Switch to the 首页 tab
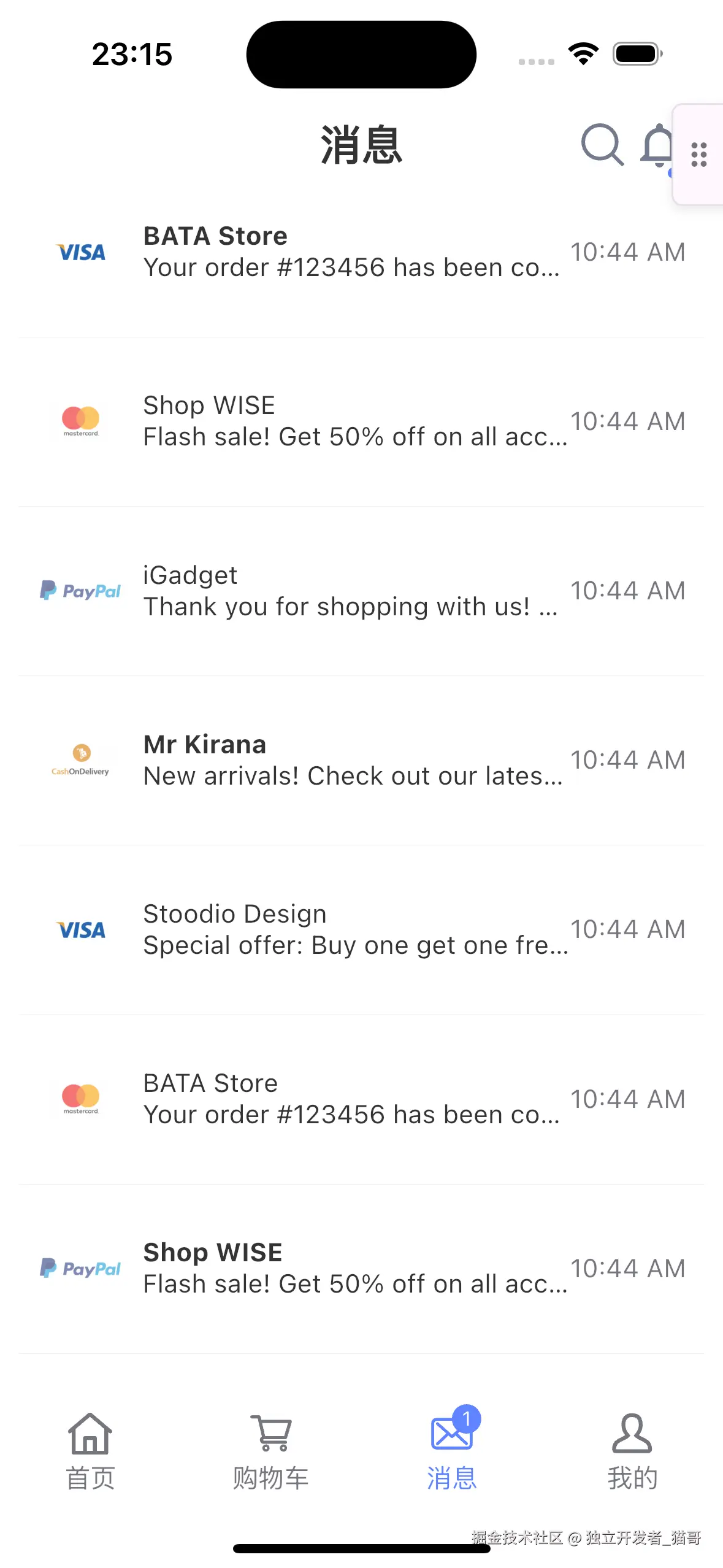 point(90,1451)
